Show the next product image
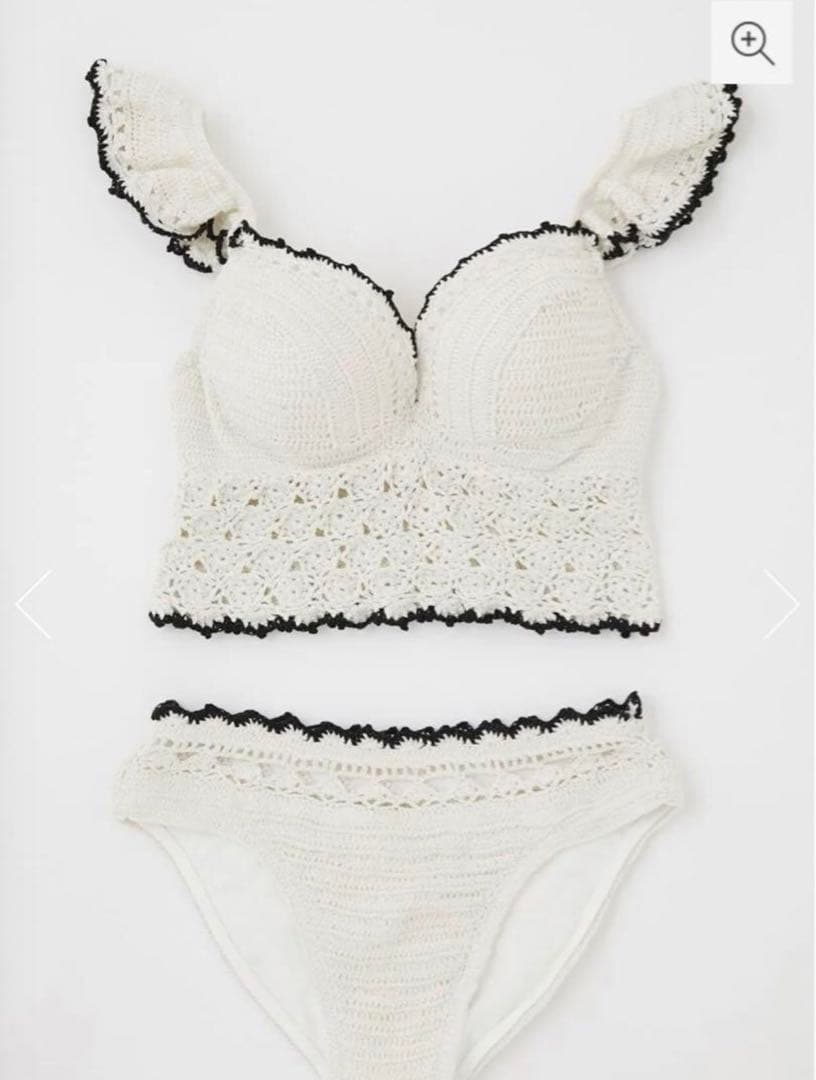The height and width of the screenshot is (1080, 816). coord(781,604)
